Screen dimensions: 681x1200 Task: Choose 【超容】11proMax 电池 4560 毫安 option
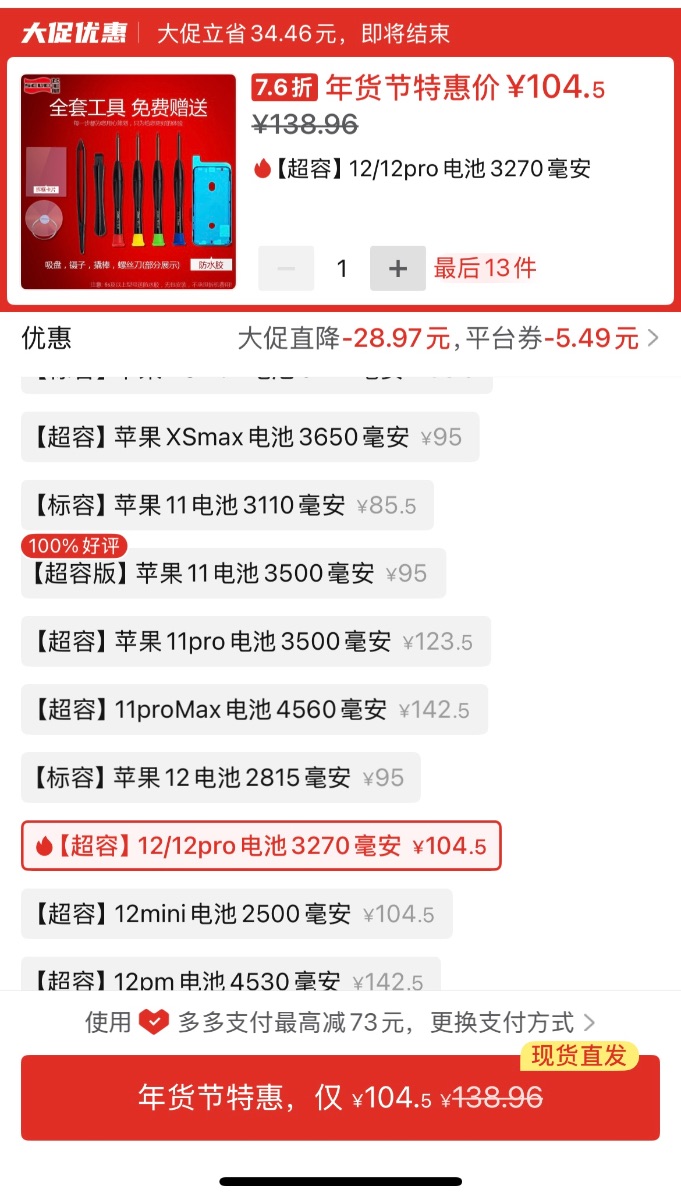(x=254, y=709)
